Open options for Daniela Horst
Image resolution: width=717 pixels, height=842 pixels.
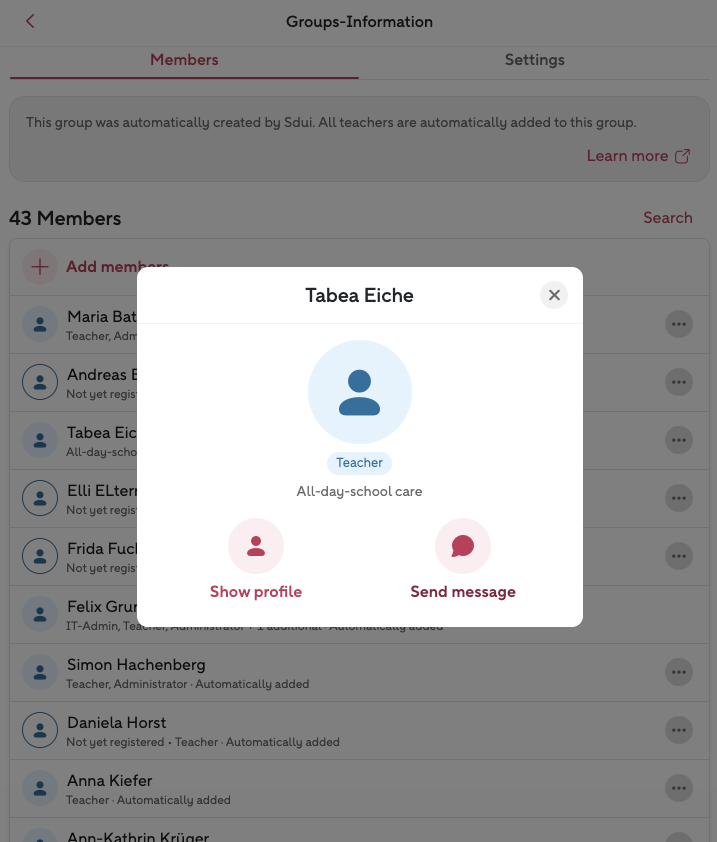coord(679,730)
